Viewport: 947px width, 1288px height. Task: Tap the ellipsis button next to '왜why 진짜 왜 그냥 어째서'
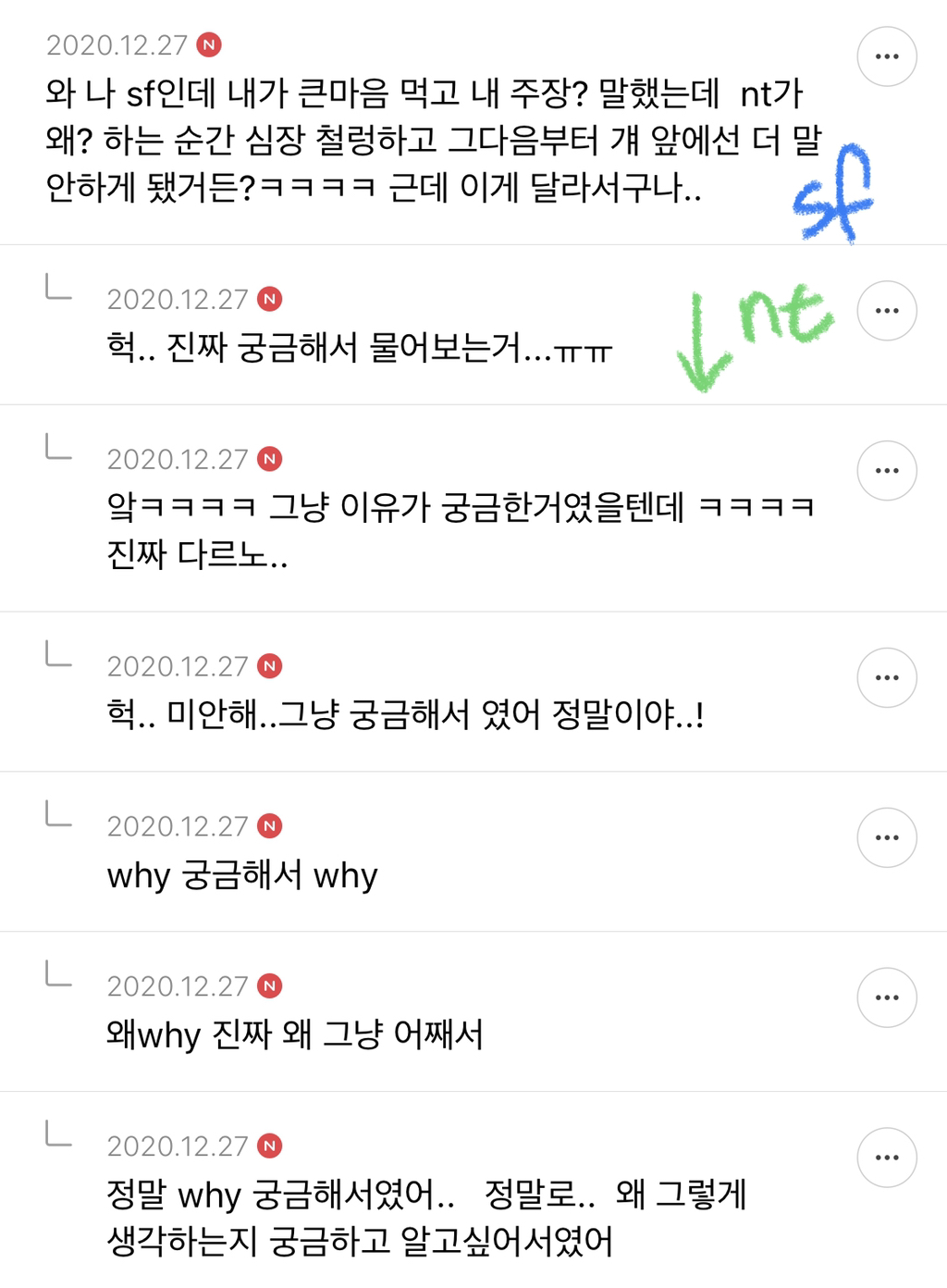click(x=887, y=997)
